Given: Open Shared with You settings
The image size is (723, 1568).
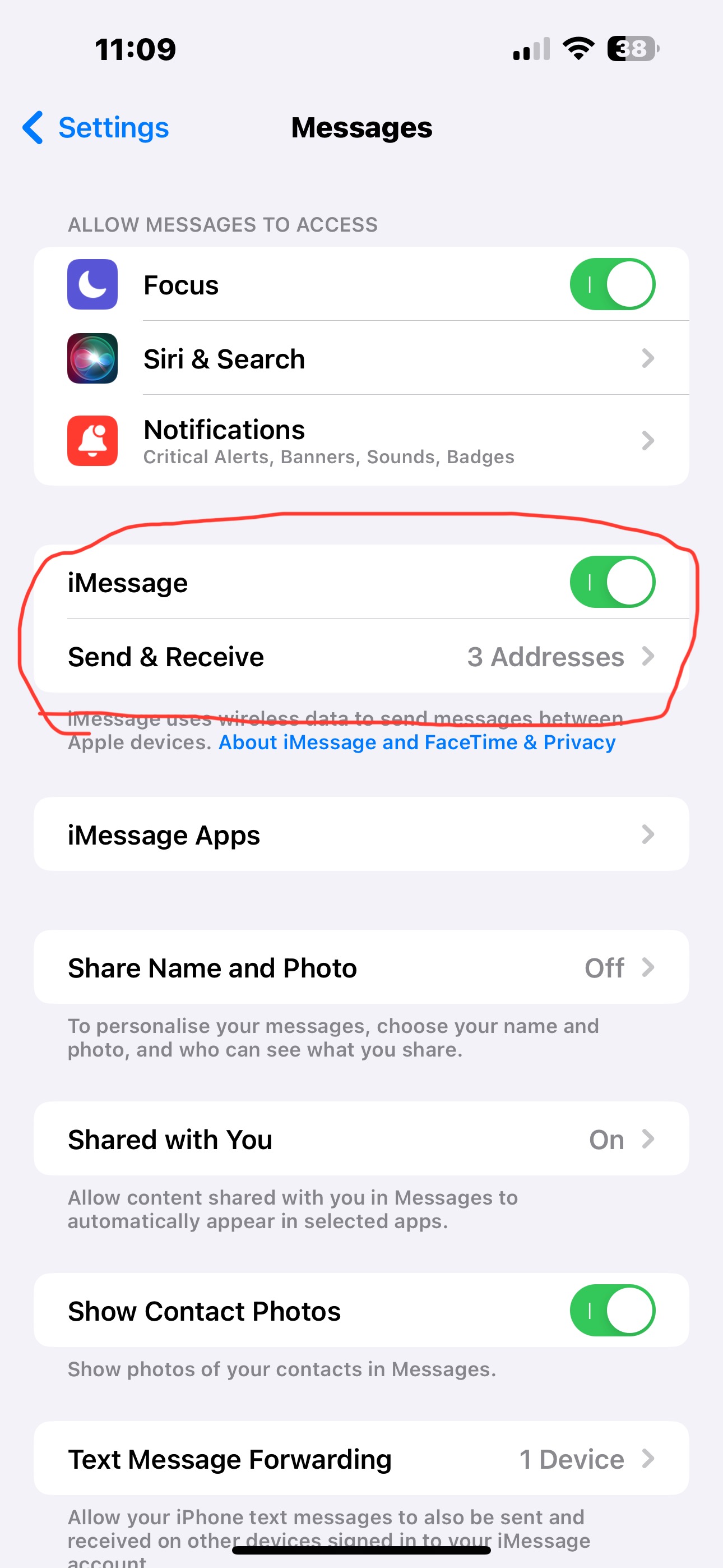Looking at the screenshot, I should point(361,1139).
